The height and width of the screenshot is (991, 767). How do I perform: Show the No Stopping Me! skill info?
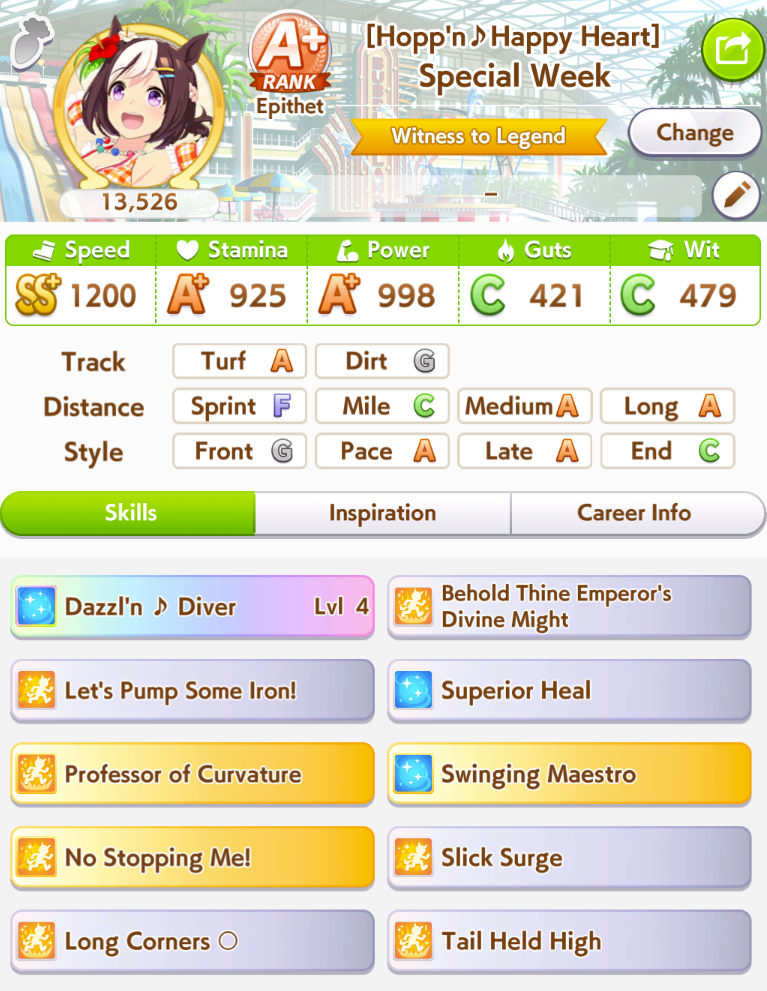tap(192, 858)
